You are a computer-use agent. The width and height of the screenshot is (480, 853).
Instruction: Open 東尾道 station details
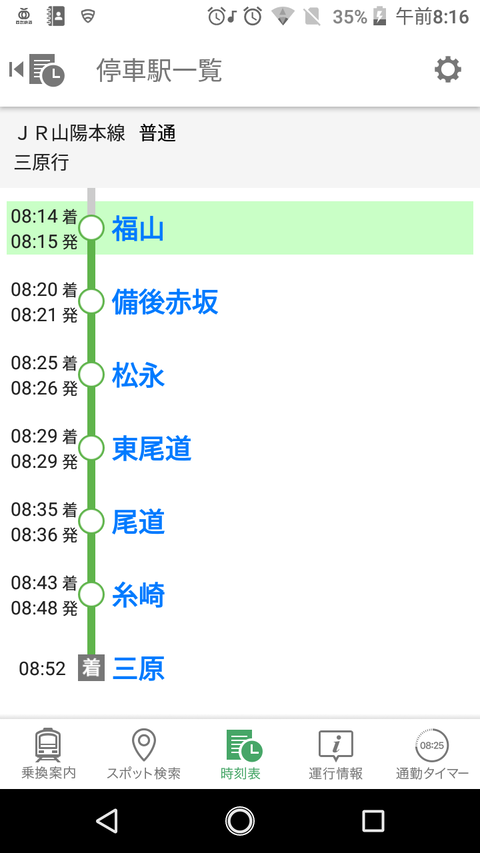[151, 449]
